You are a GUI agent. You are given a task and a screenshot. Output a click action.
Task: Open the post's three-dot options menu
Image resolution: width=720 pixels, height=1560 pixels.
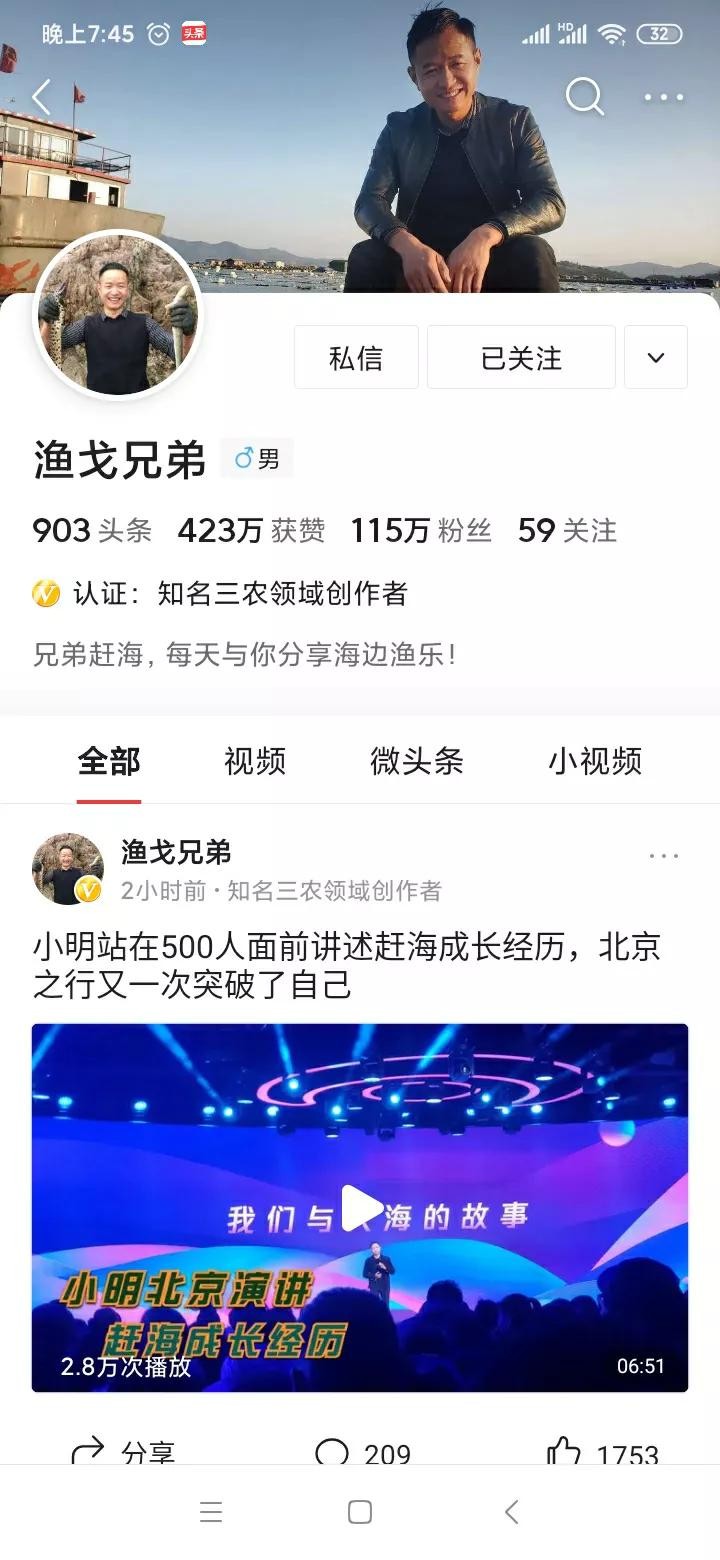point(664,855)
